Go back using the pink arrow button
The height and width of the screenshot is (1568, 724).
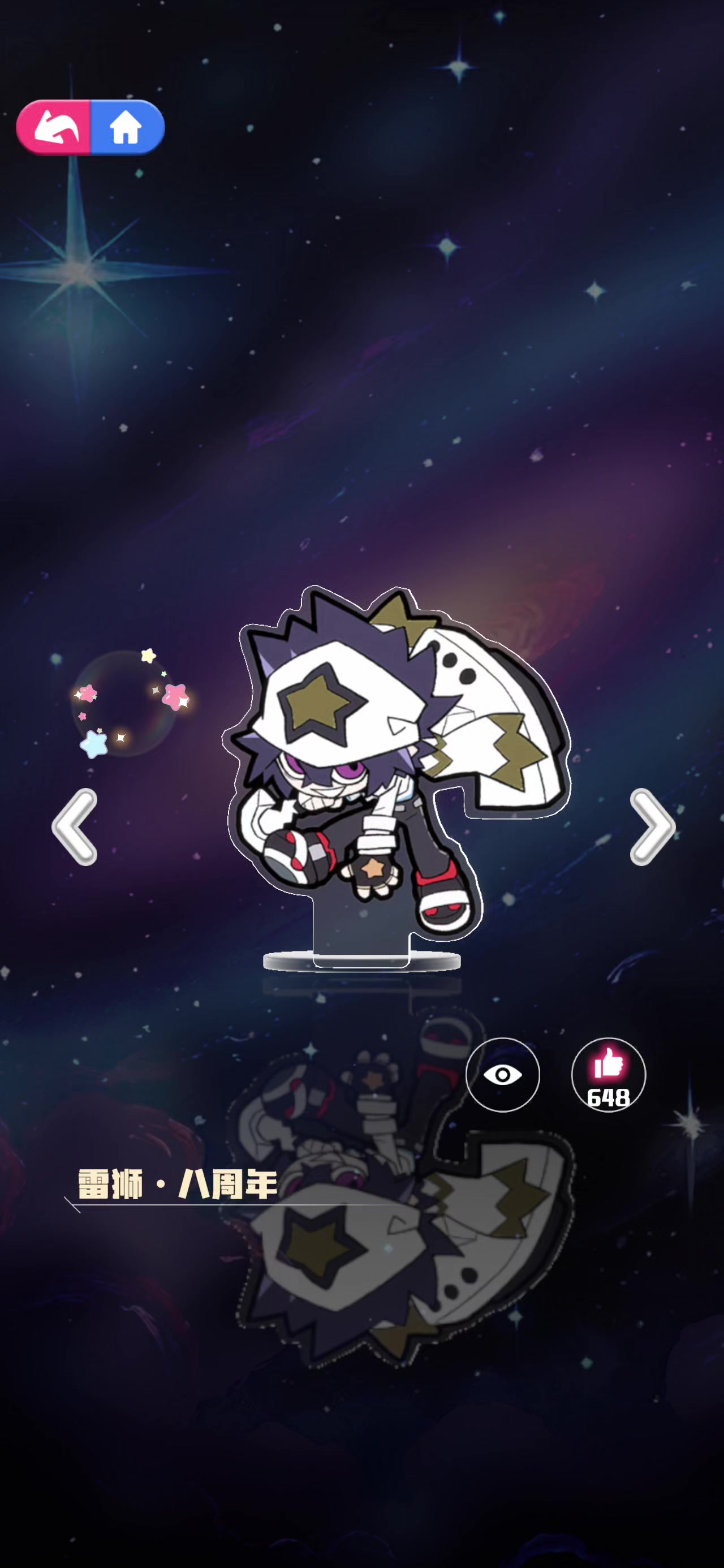tap(55, 127)
